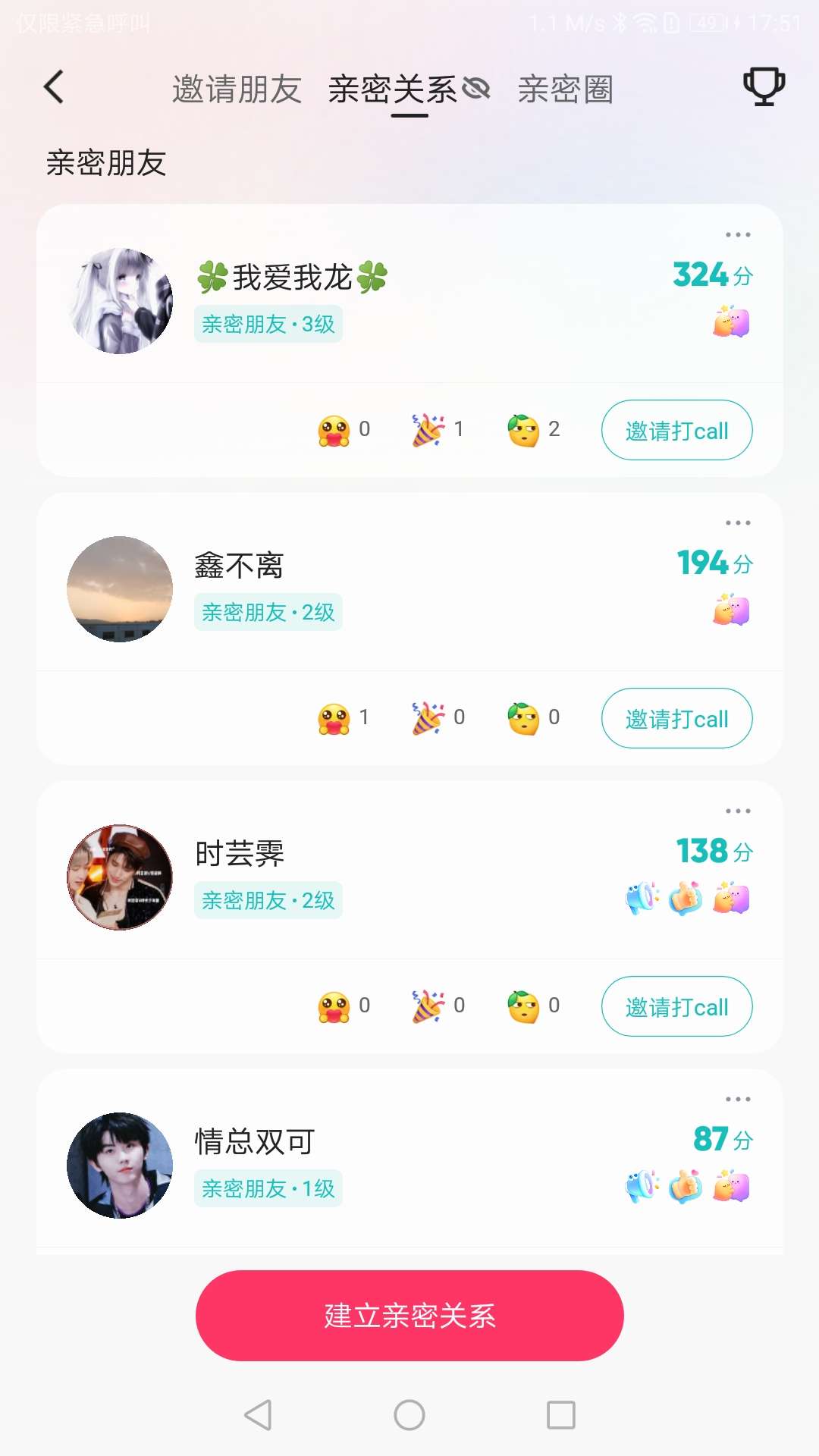Switch to the 亲密圈 tab

tap(565, 89)
